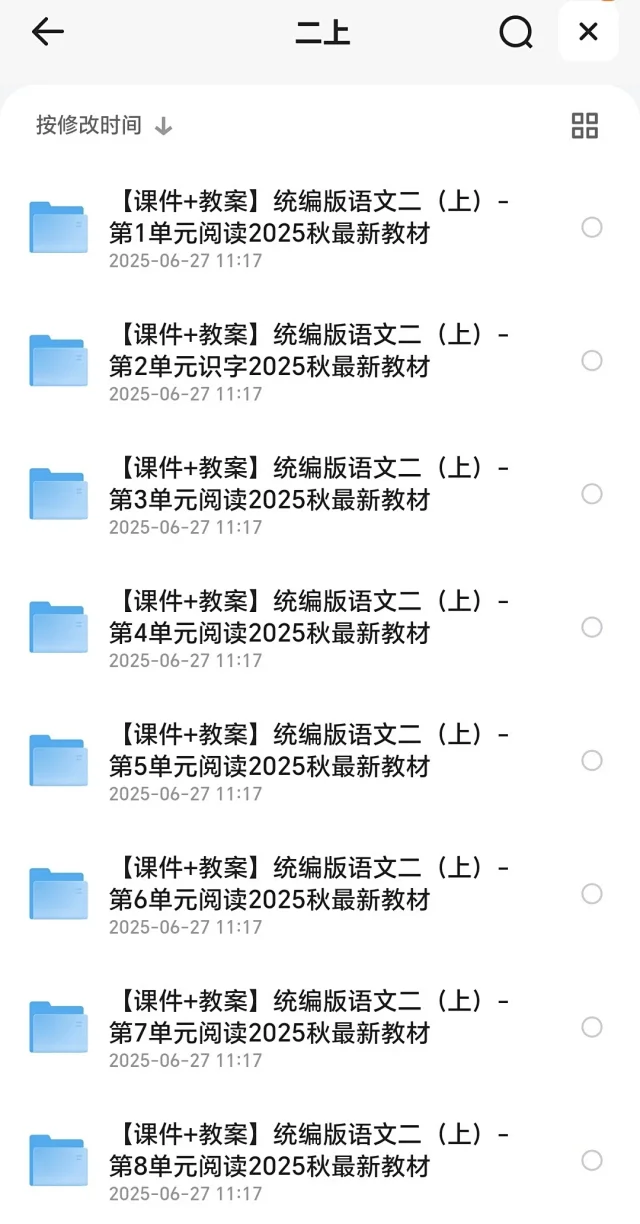
Task: Select the 第1单元阅读 folder's circle
Action: (592, 227)
